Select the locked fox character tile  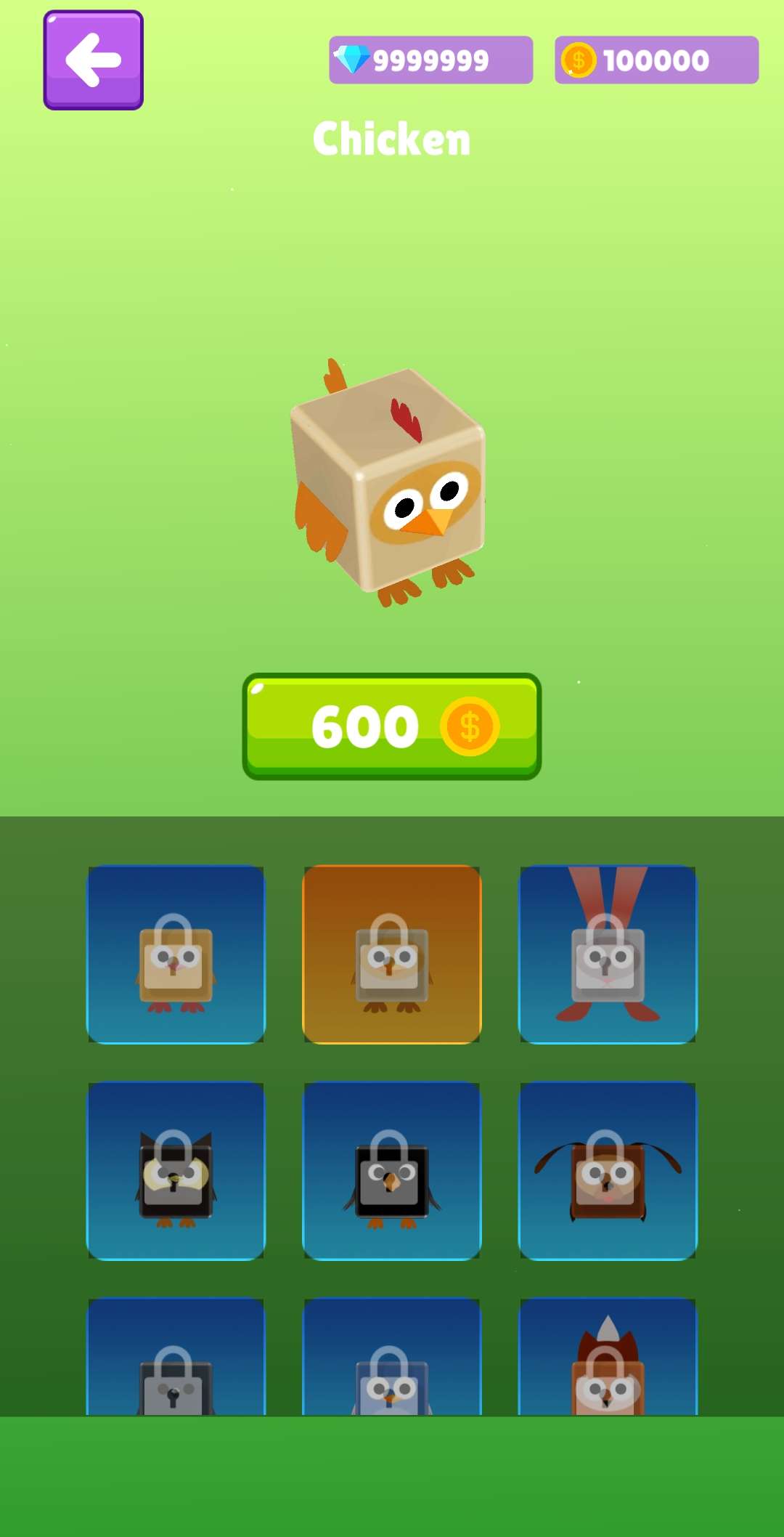(608, 1358)
